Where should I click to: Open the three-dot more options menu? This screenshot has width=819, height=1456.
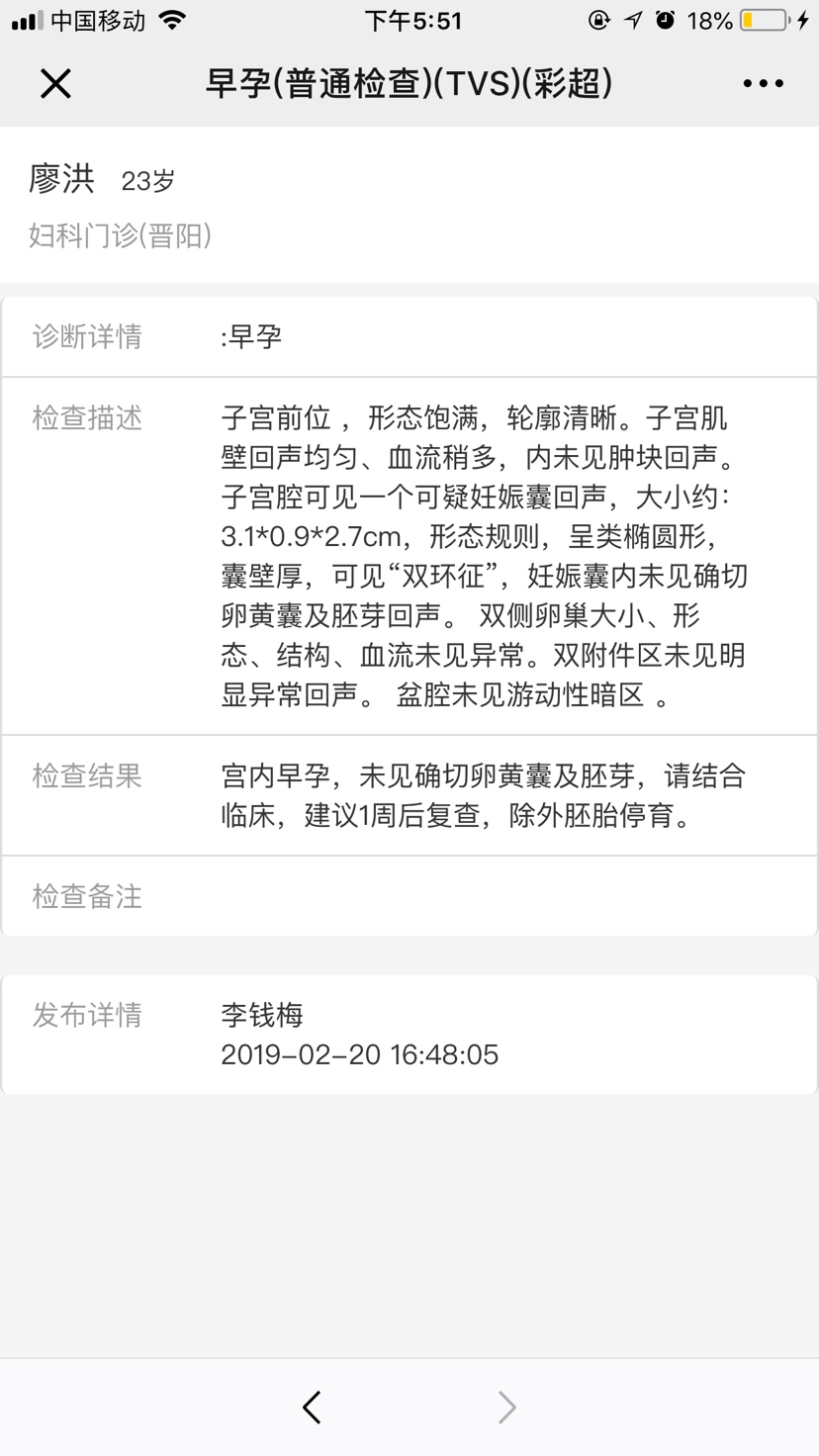(x=763, y=84)
